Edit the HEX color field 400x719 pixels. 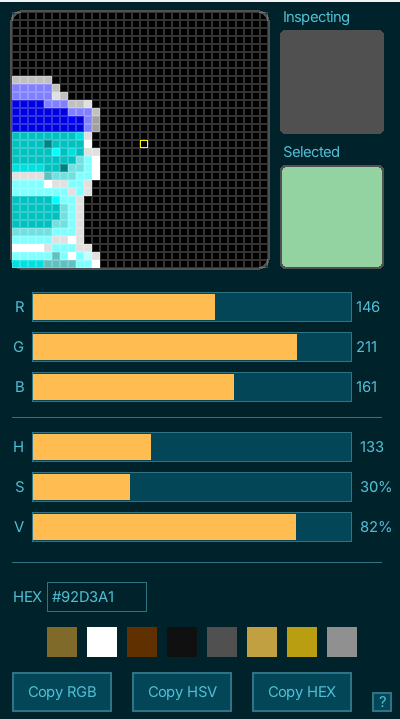pyautogui.click(x=97, y=597)
